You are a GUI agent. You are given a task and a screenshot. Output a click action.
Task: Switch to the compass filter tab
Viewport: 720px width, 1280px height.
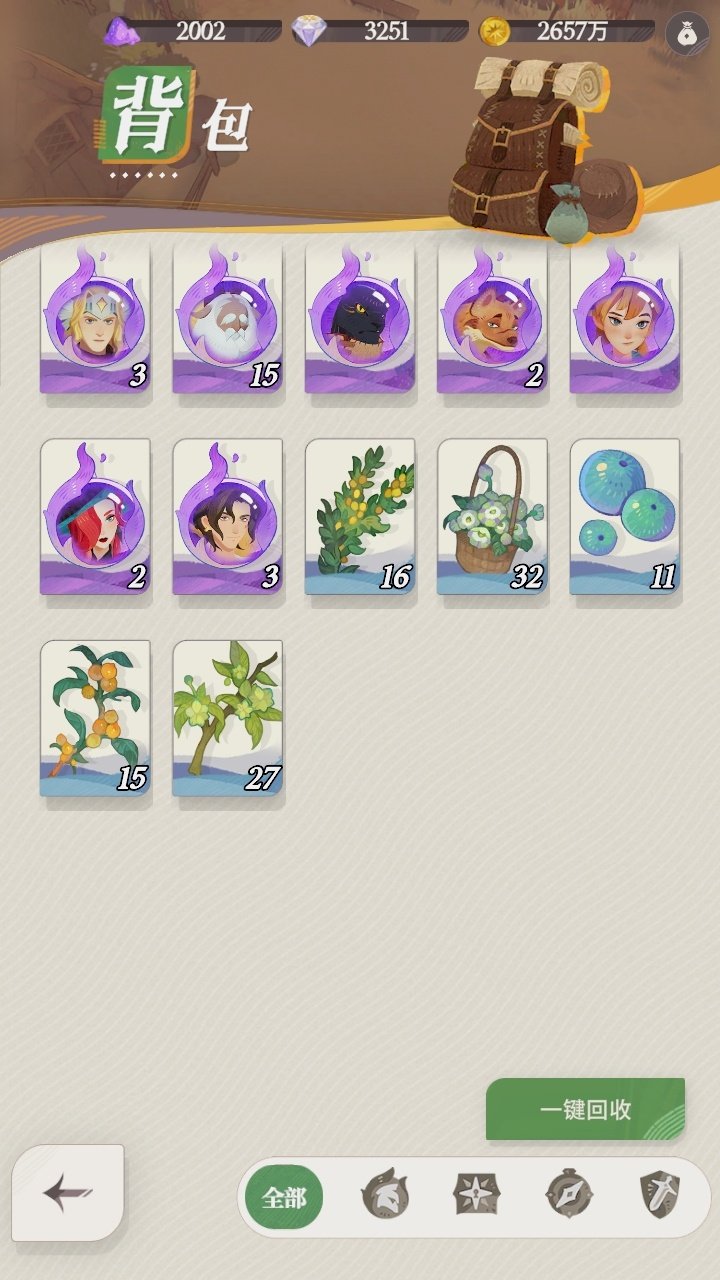coord(568,1195)
